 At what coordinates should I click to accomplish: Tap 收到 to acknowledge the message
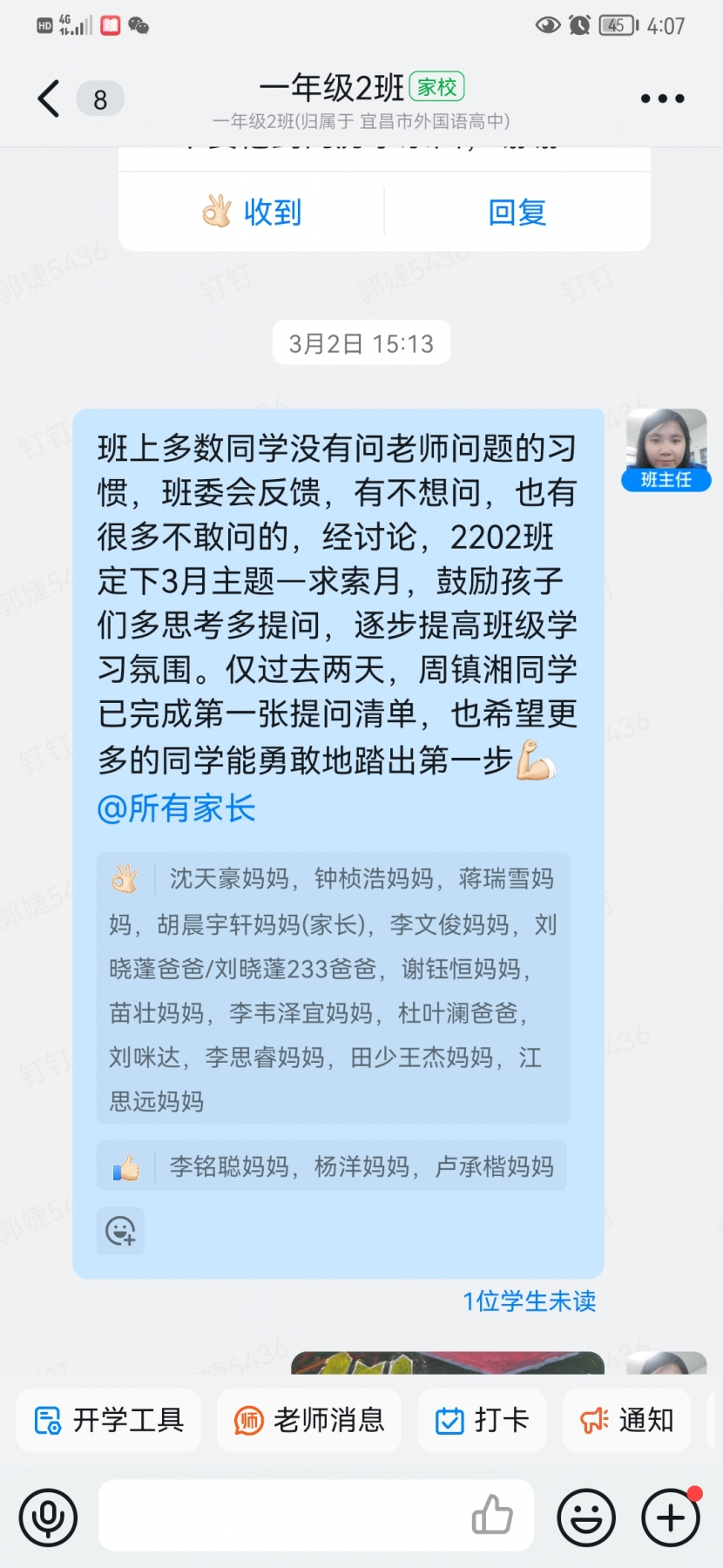[252, 212]
